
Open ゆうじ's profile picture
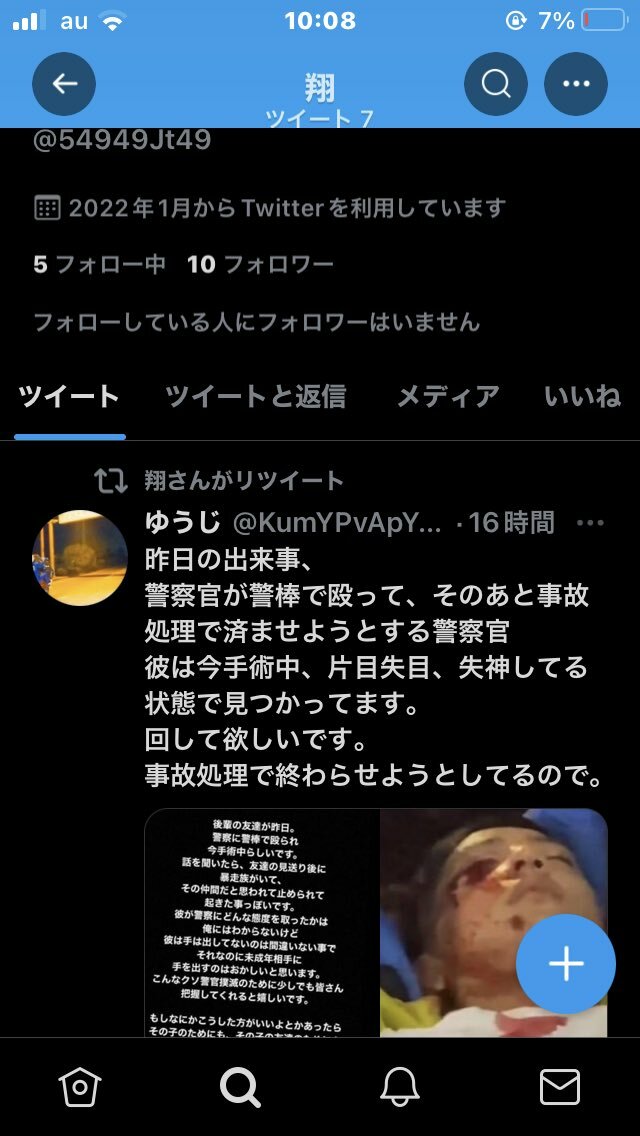pos(80,557)
